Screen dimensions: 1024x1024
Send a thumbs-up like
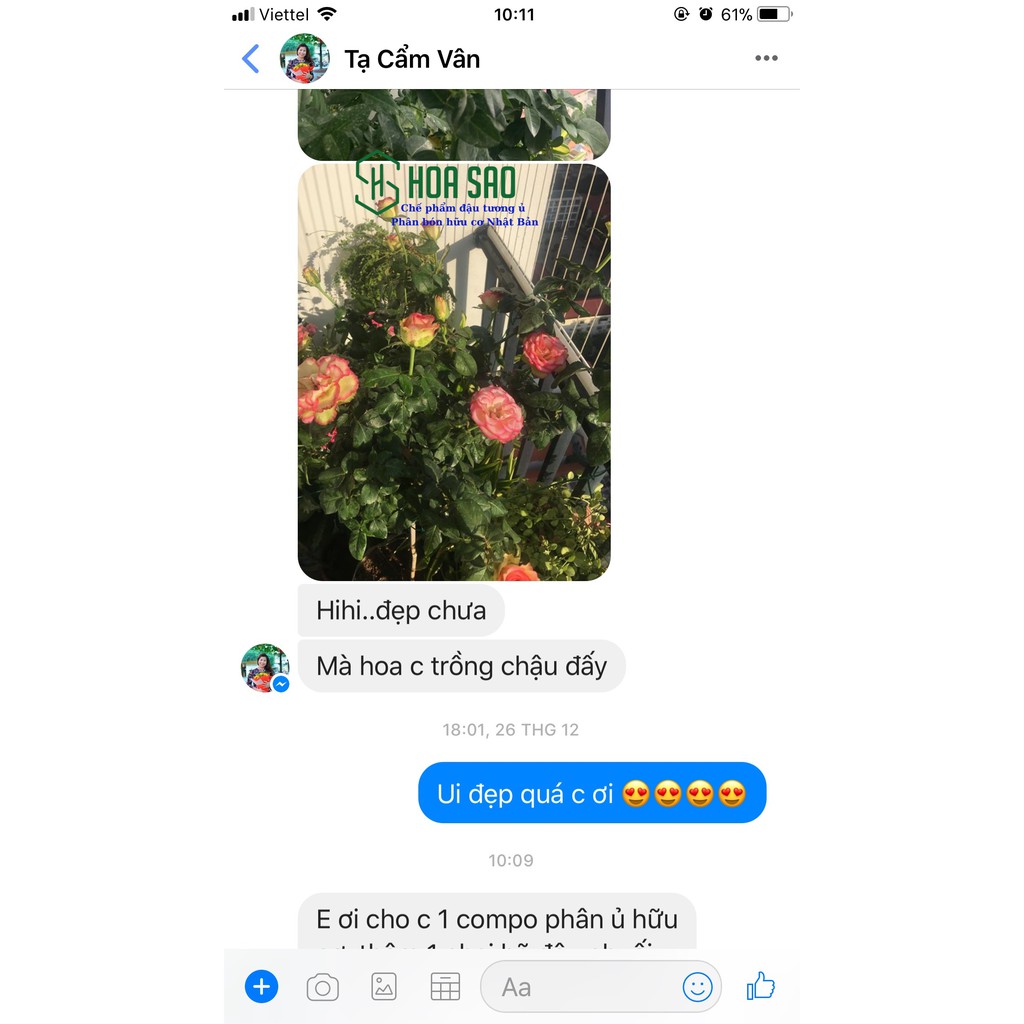tap(761, 986)
